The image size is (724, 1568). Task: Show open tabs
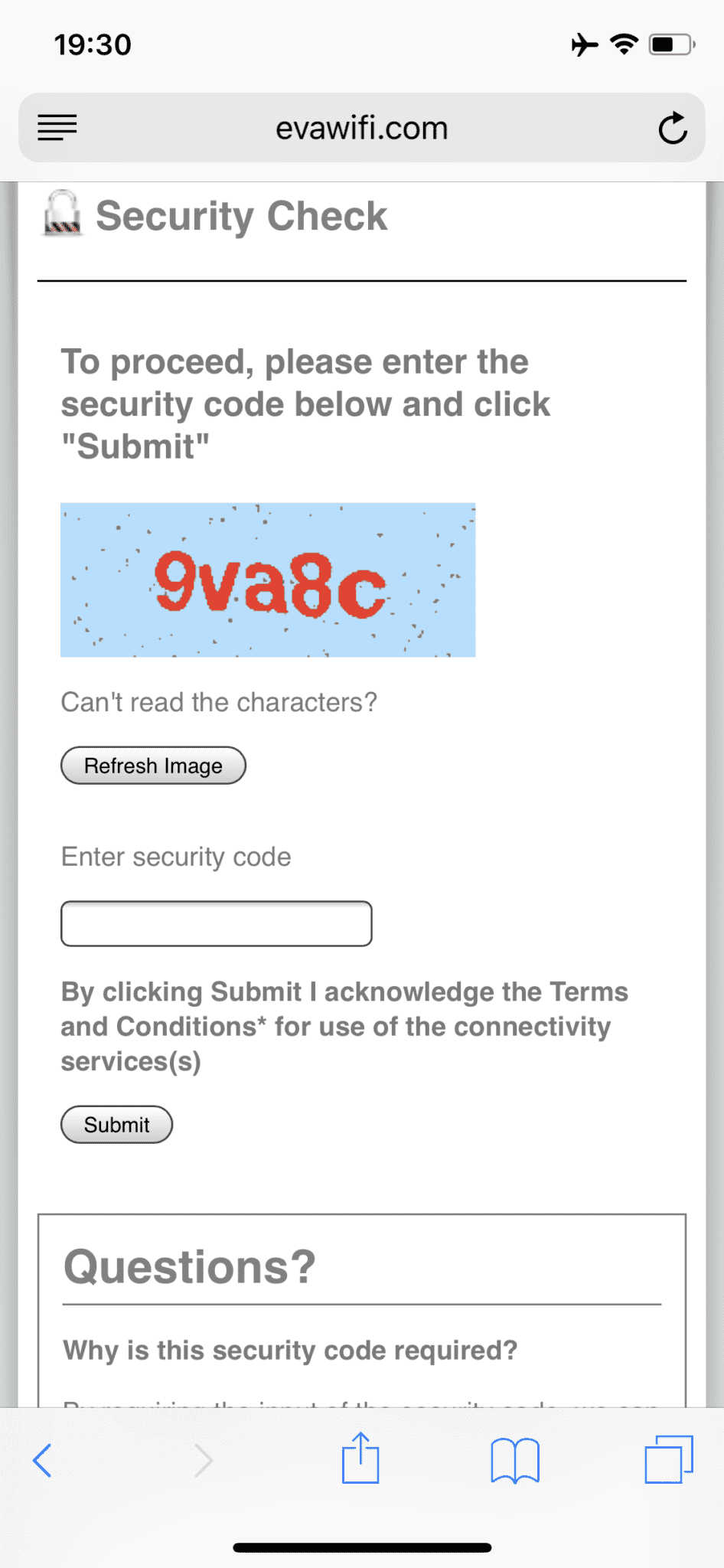coord(669,1460)
